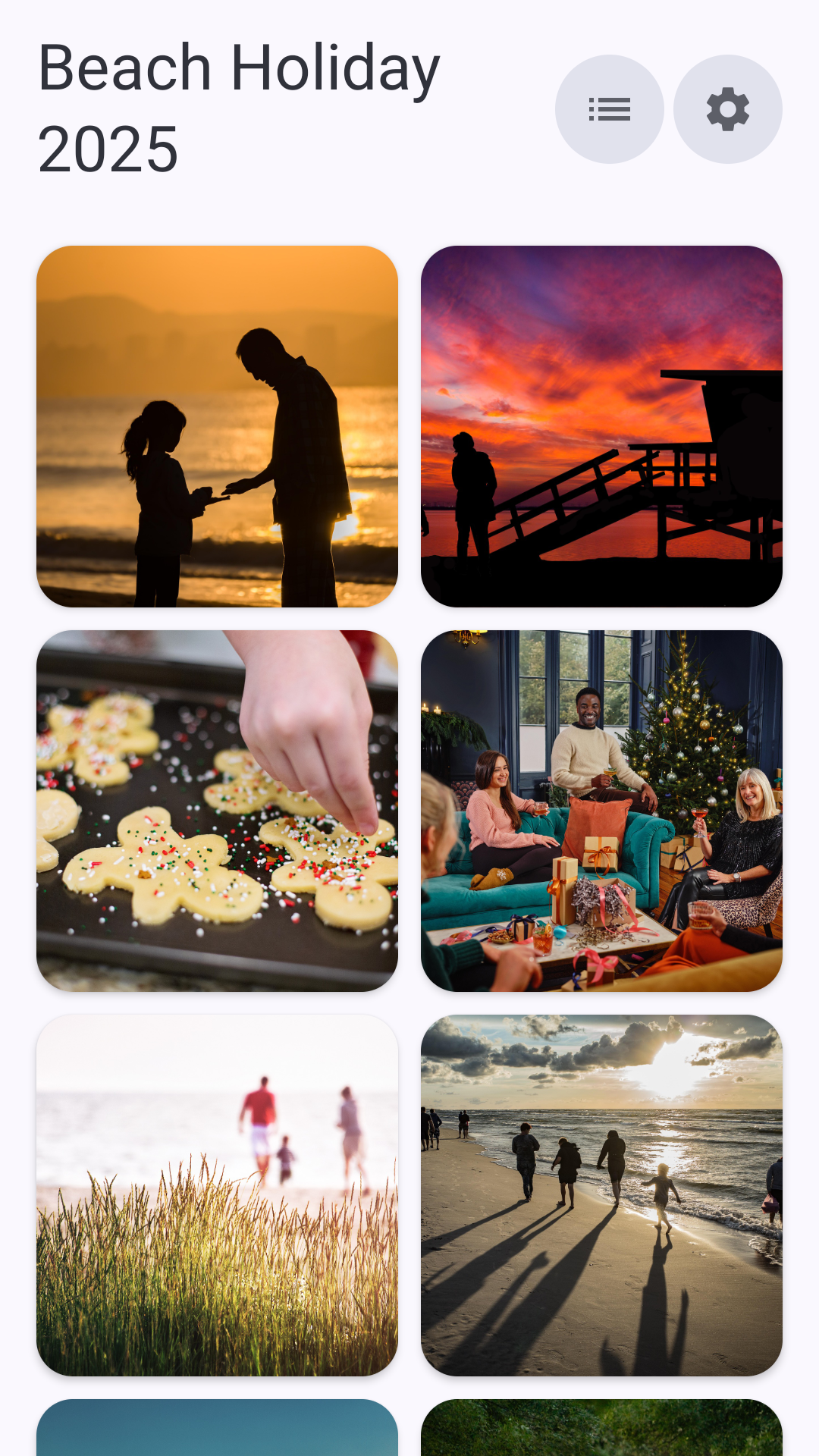View the gingerbread cookies with sprinkles photo
Screen dimensions: 819x1456
(217, 811)
